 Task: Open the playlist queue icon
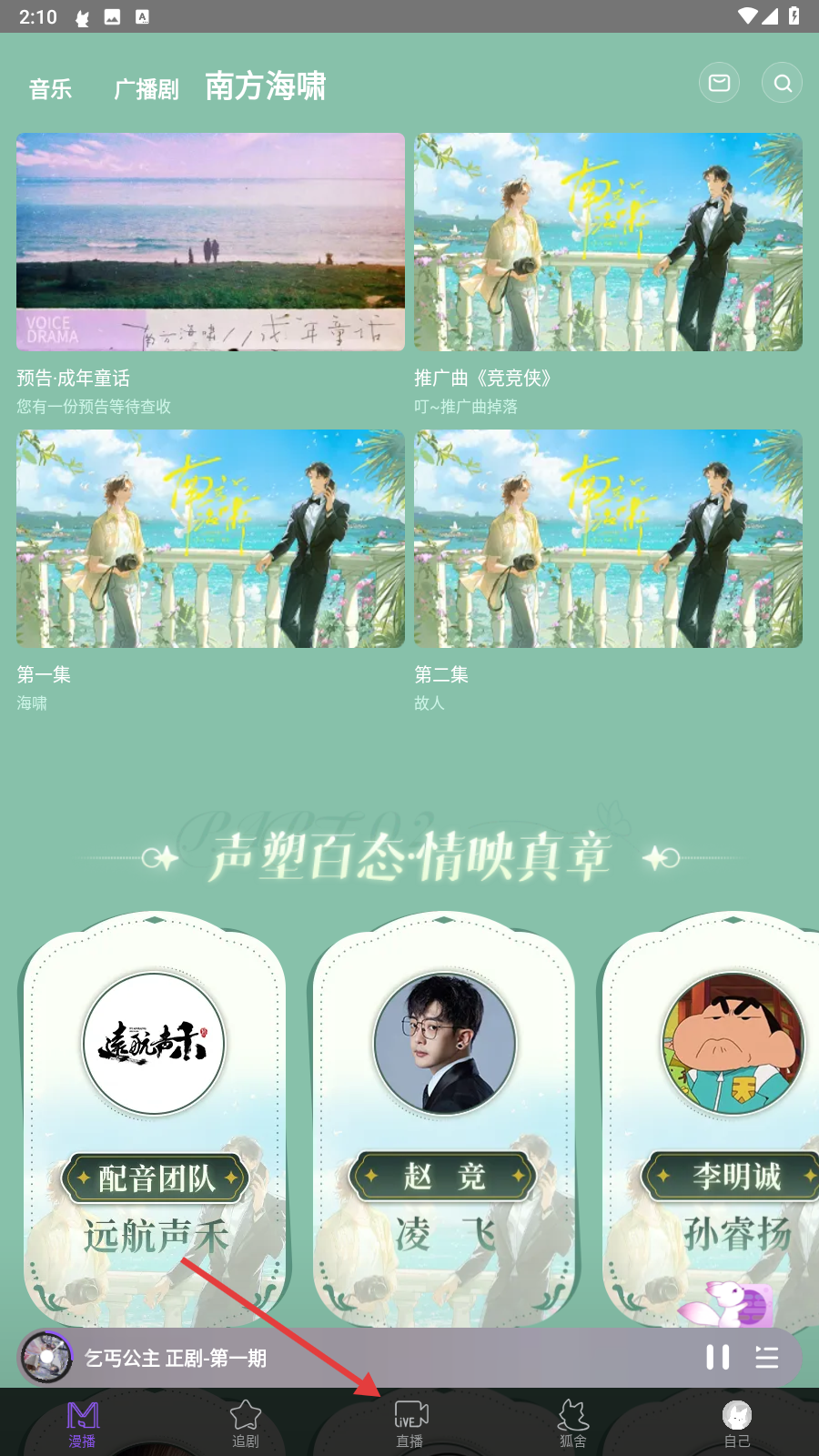767,1358
